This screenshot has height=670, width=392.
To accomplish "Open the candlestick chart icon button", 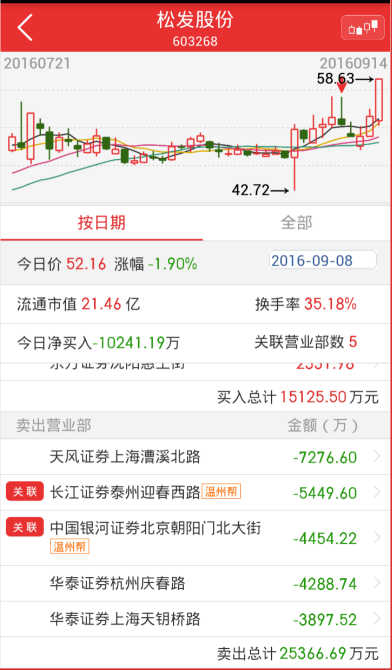I will coord(363,28).
